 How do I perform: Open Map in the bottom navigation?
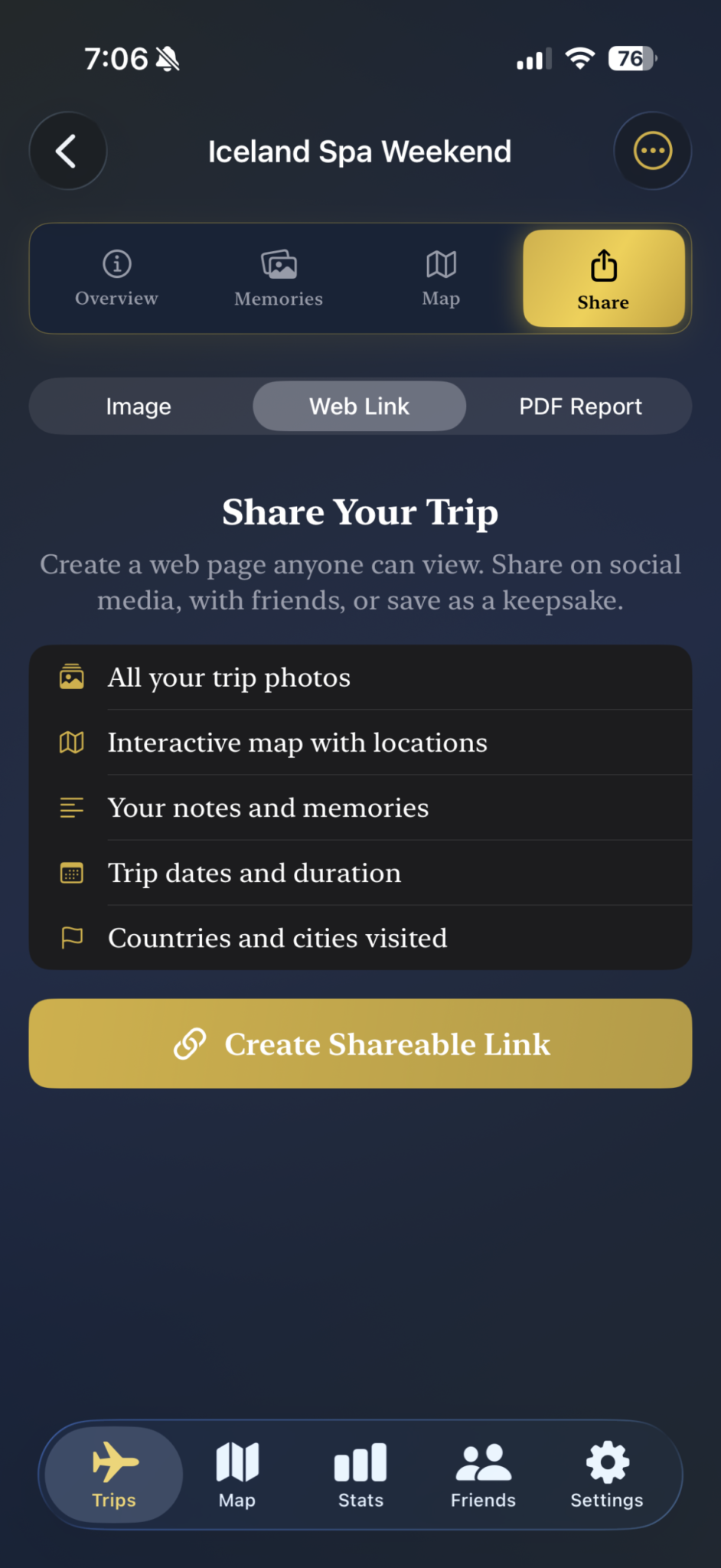(x=237, y=1475)
